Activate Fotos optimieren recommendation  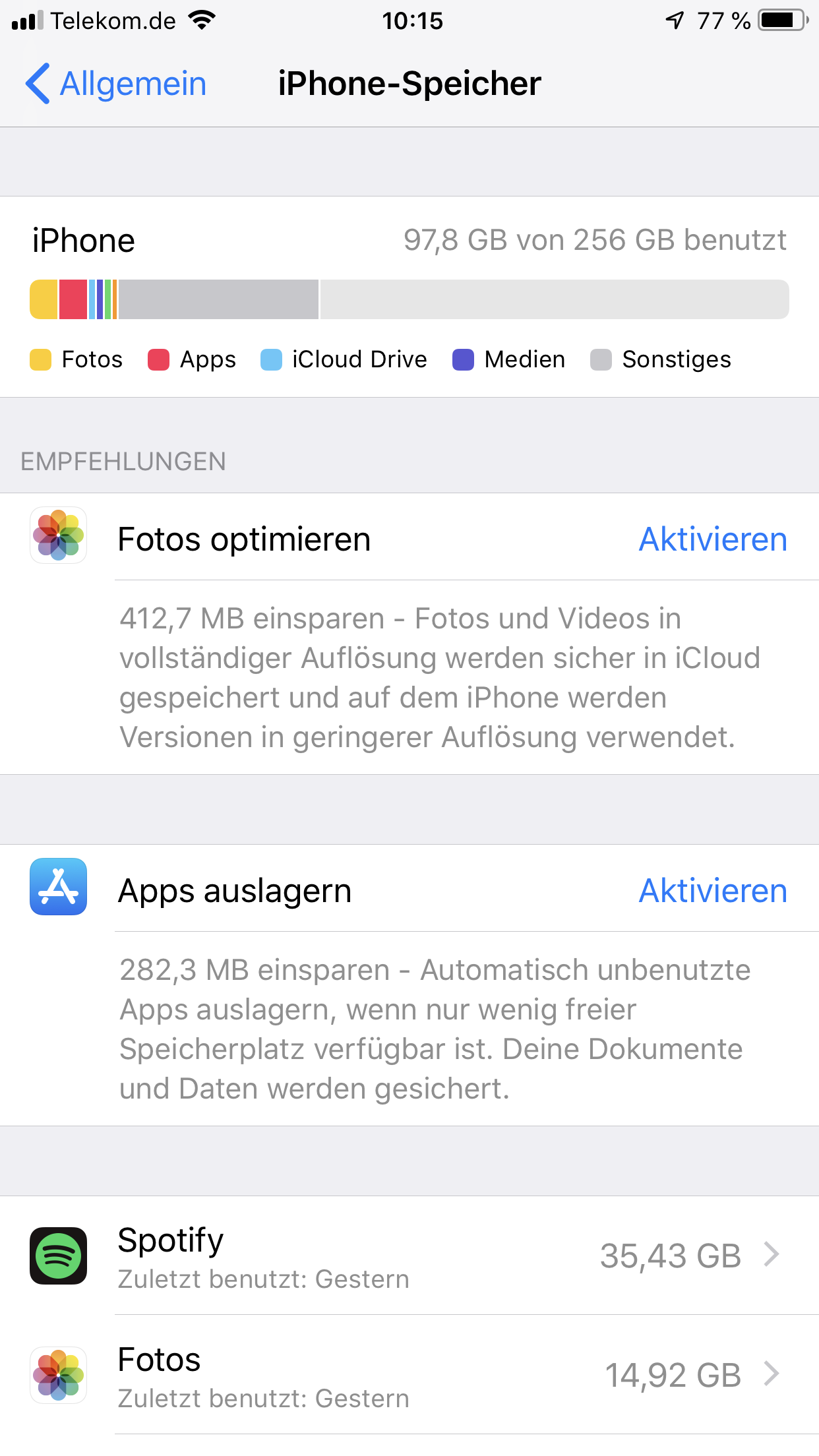[x=712, y=539]
